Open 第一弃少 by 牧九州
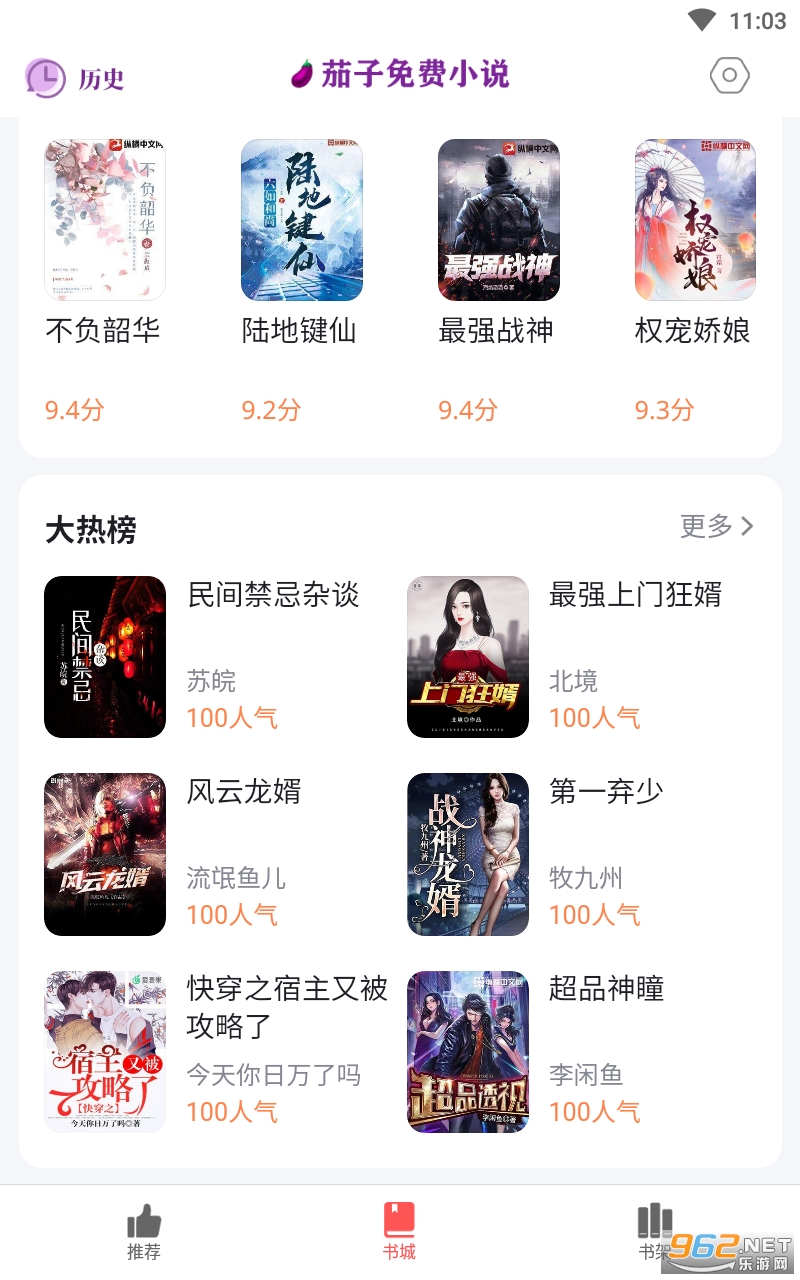 point(467,854)
